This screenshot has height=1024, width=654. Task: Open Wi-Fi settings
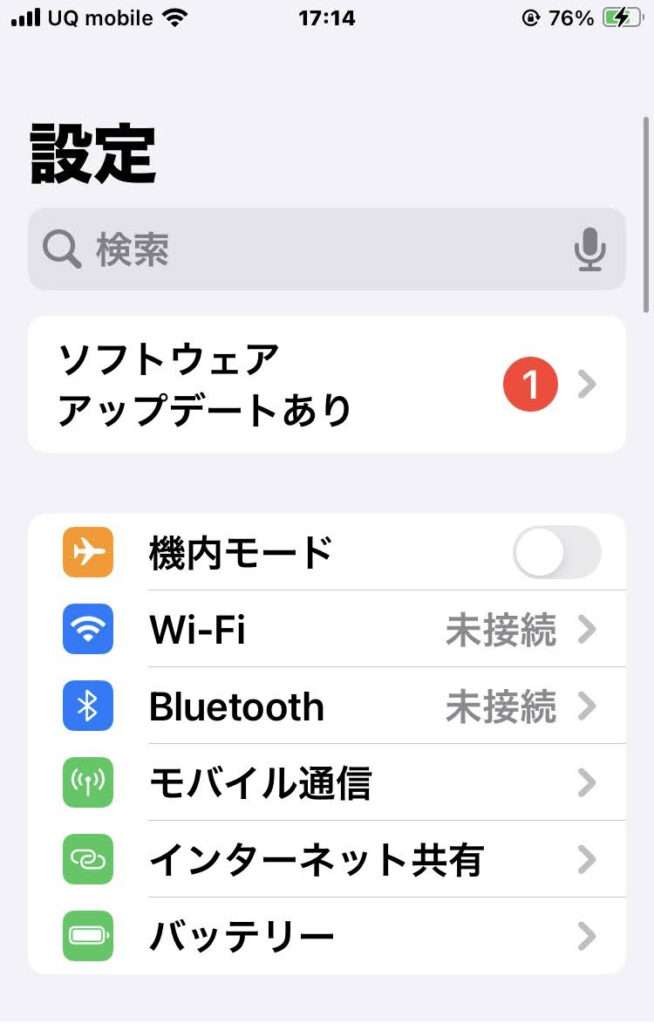tap(326, 629)
